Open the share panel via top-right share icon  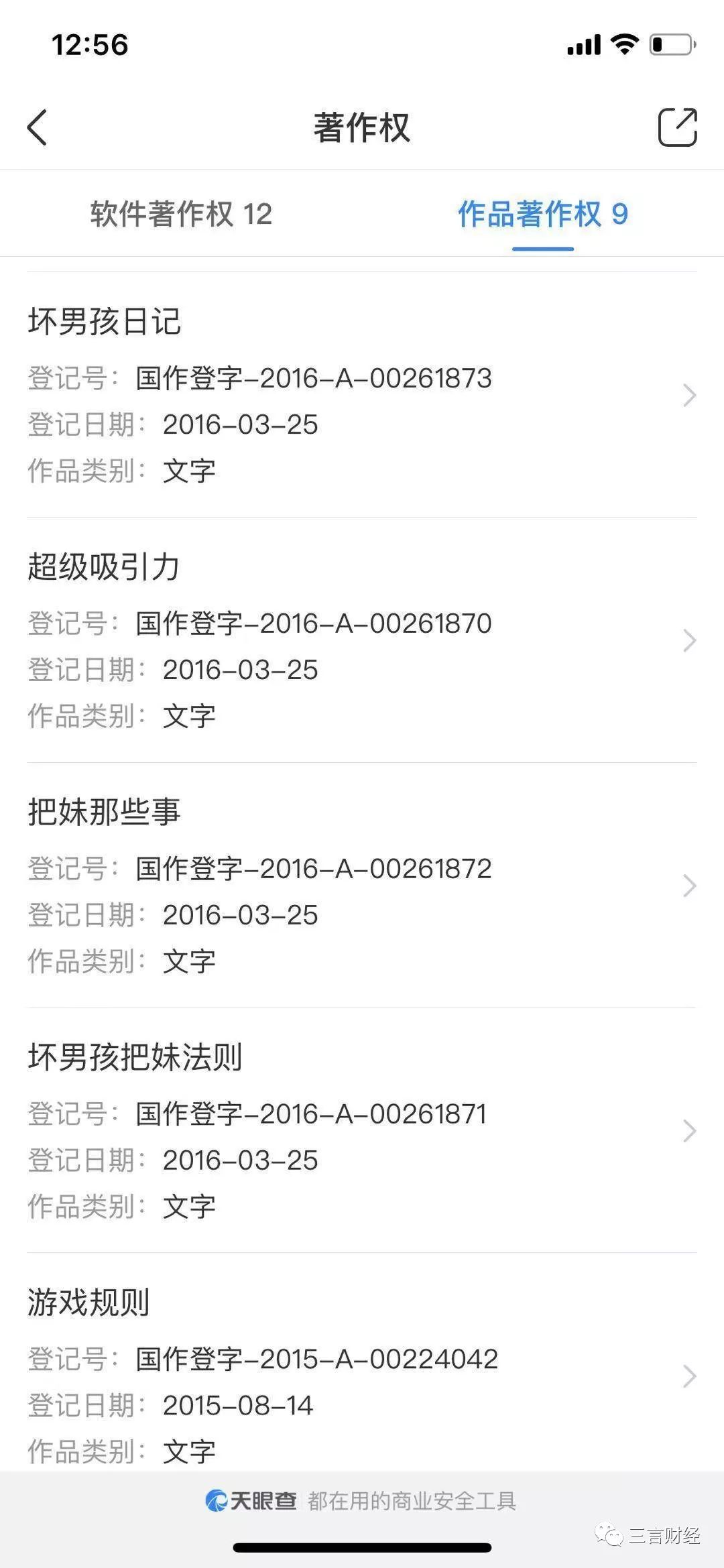(678, 127)
